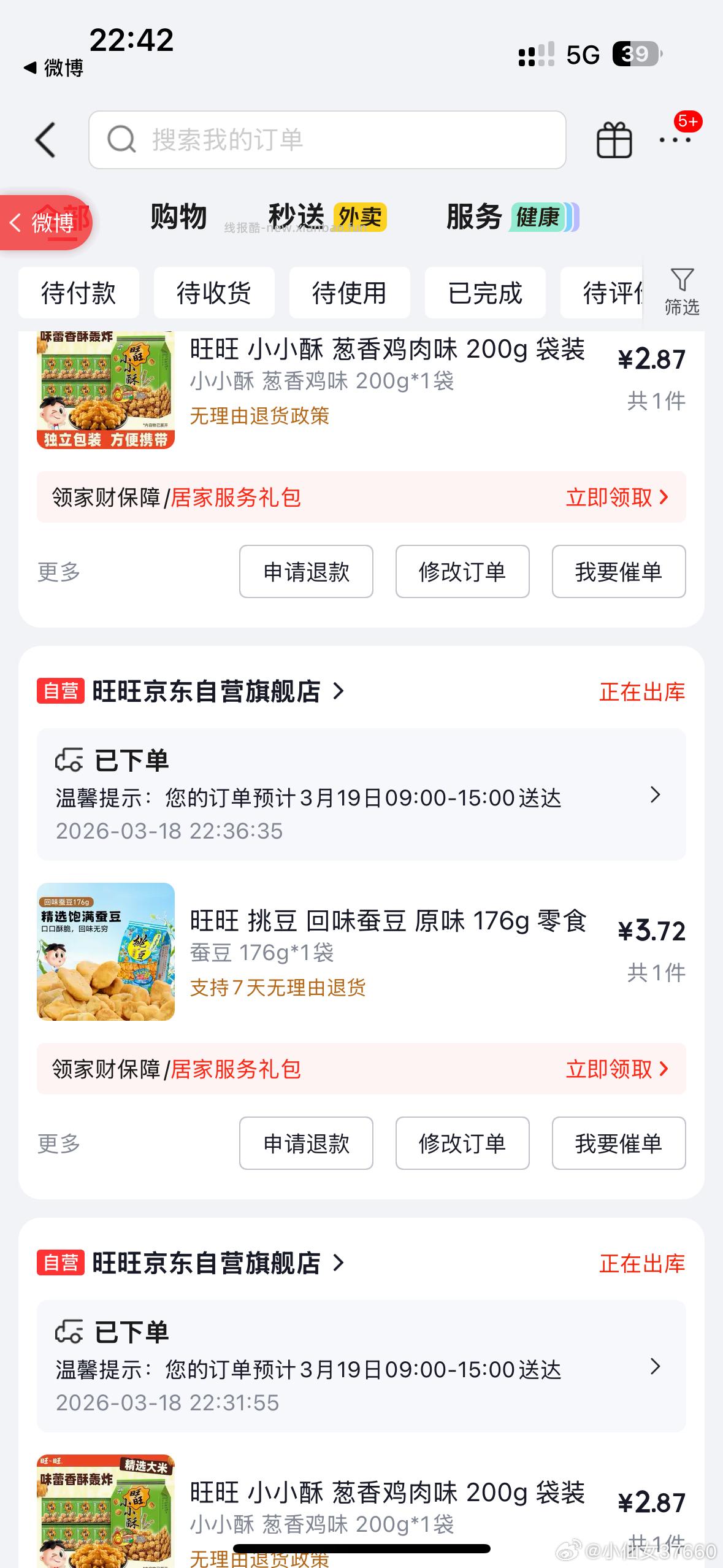Select the 待付款 order filter

[78, 293]
